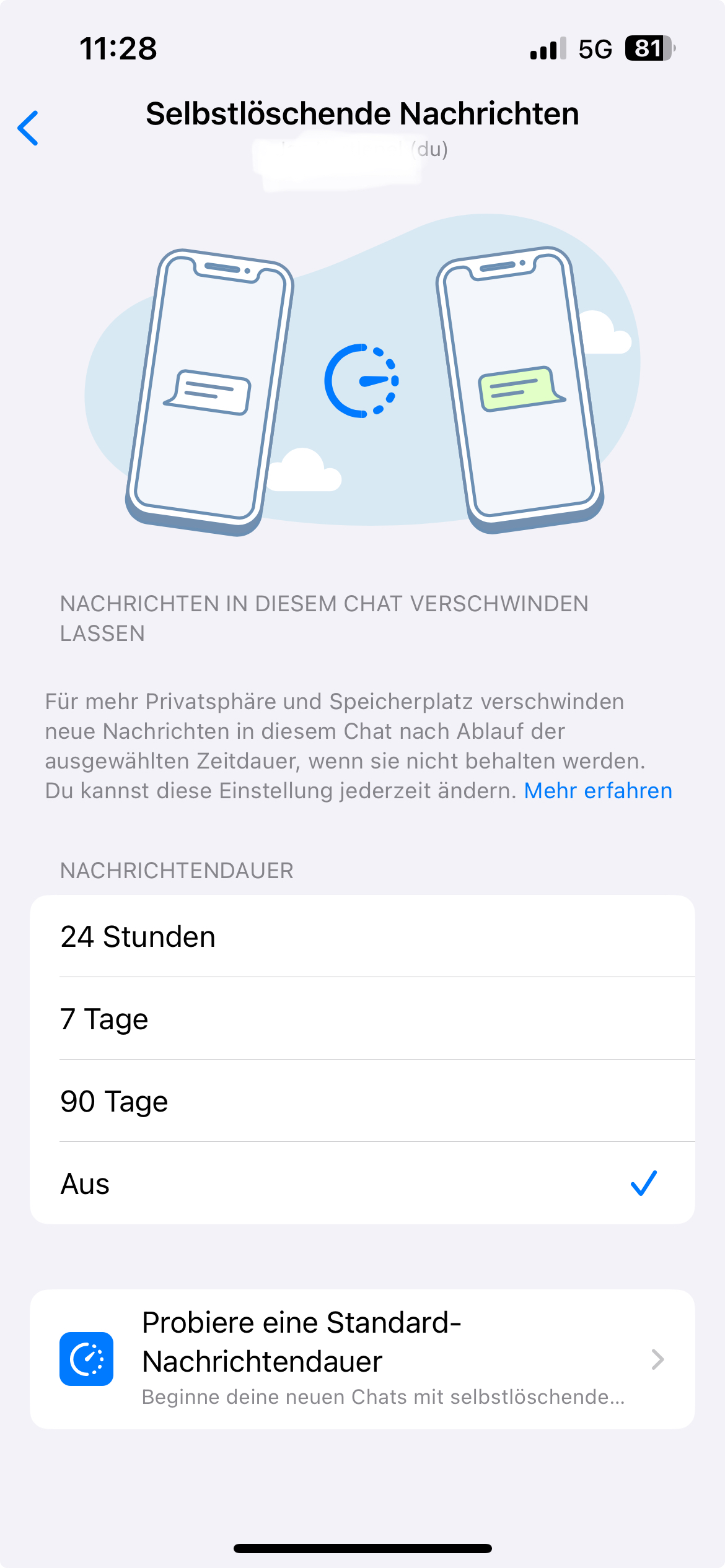Select the Aus option

[x=362, y=1183]
